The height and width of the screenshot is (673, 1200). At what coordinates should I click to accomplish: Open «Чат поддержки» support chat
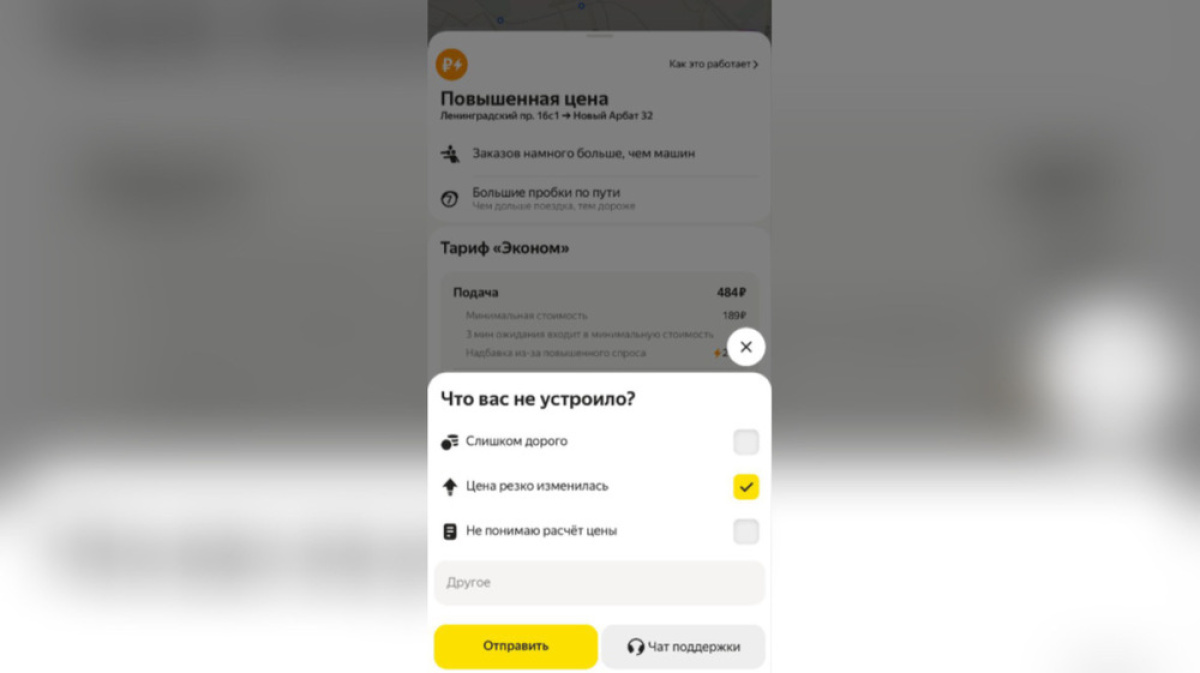click(683, 646)
